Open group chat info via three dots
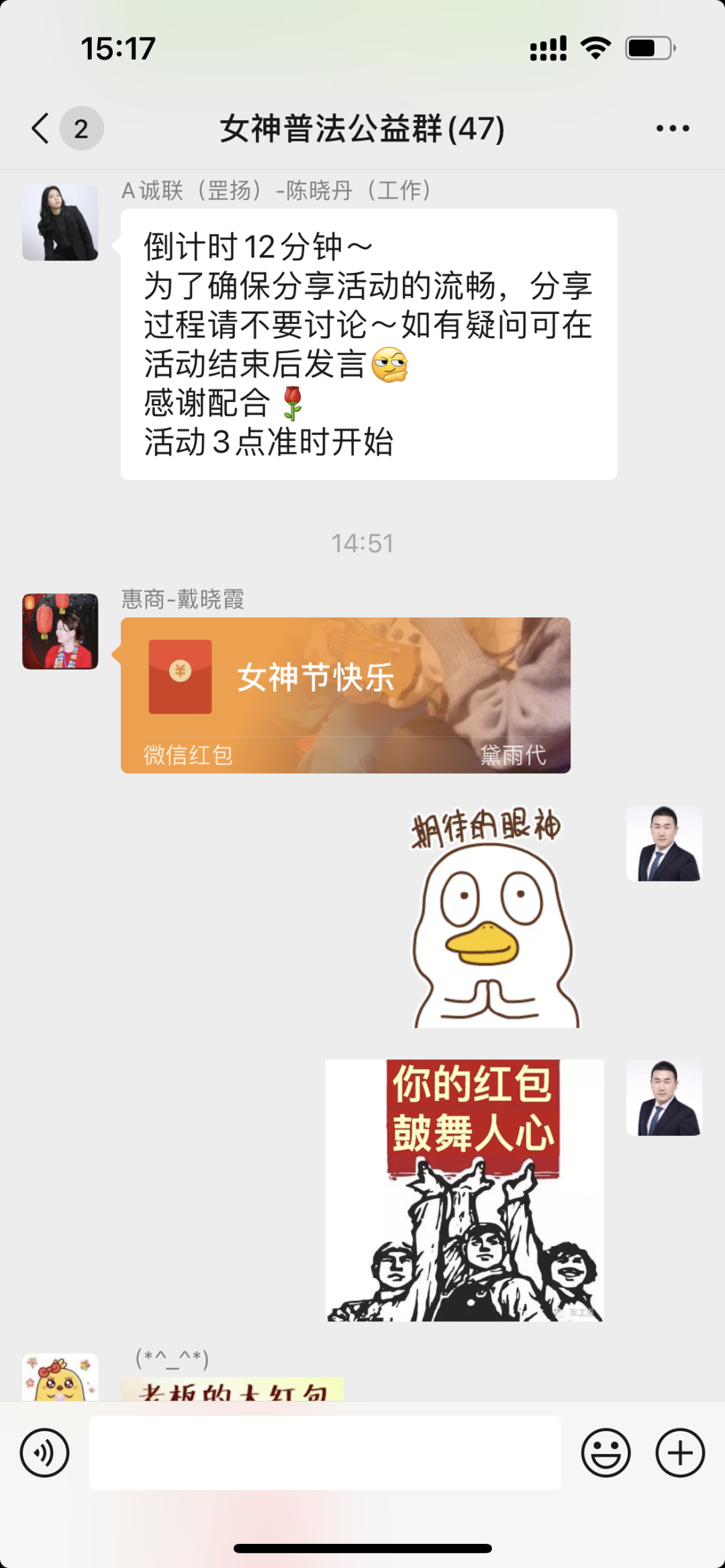The image size is (725, 1568). [673, 128]
